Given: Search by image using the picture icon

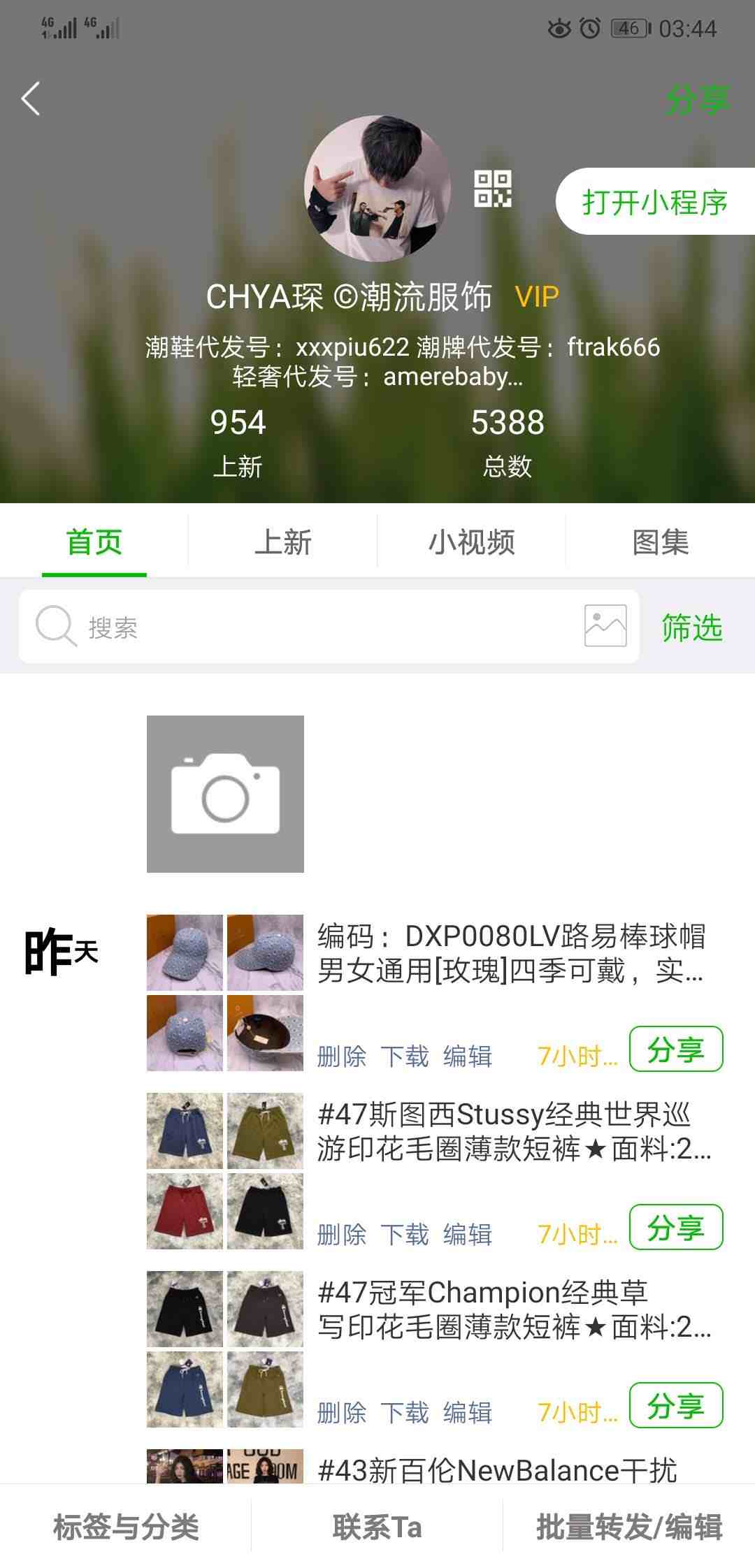Looking at the screenshot, I should [605, 626].
